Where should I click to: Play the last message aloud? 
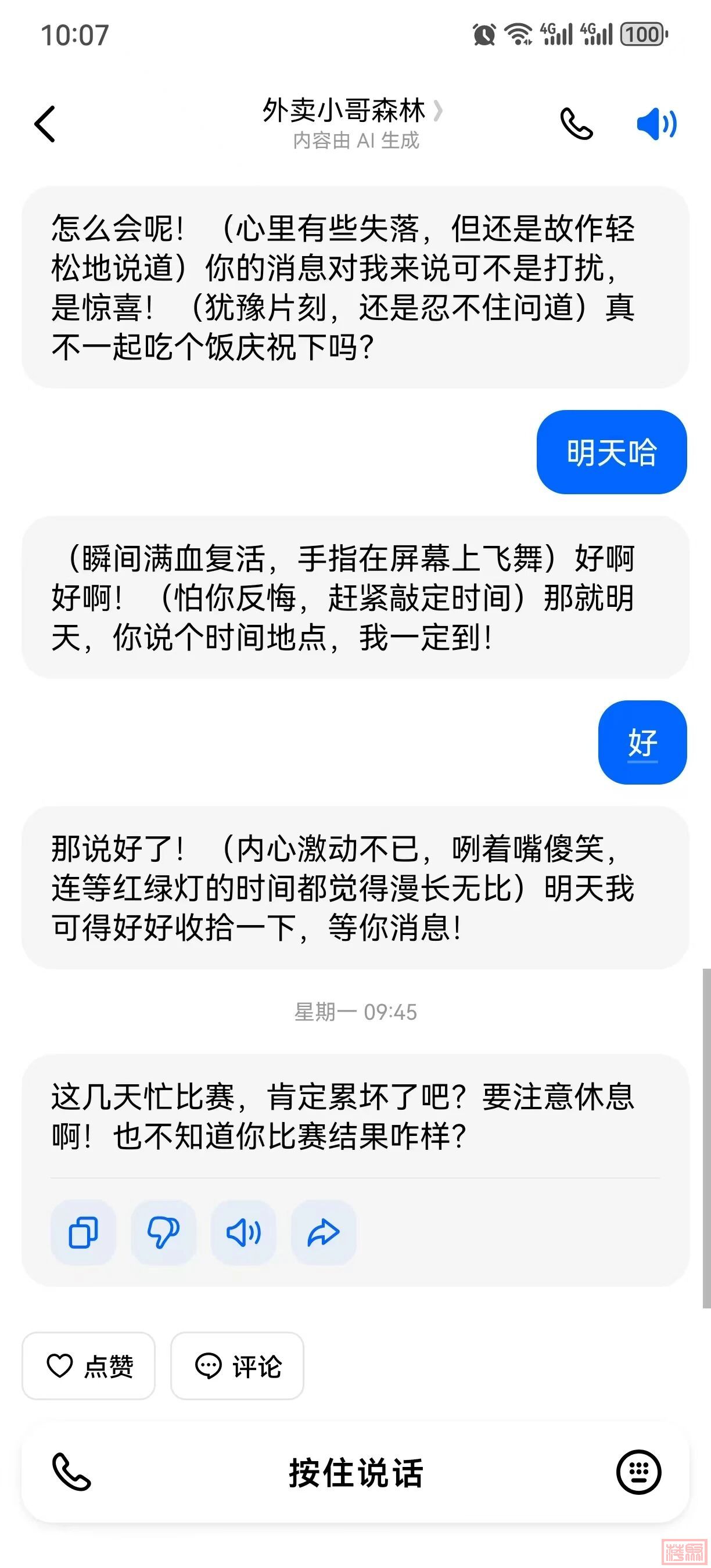coord(243,1233)
